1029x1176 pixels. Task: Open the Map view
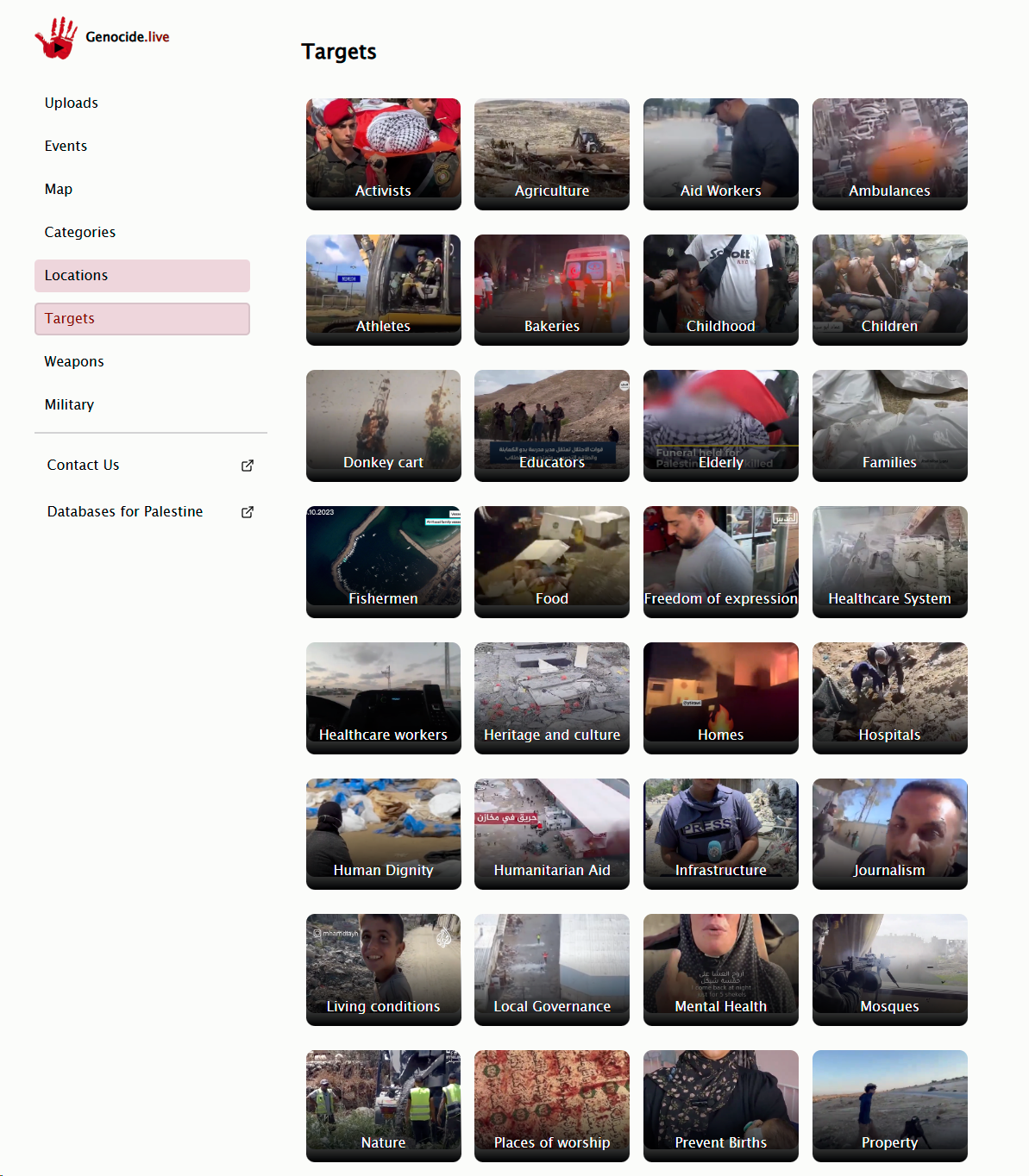tap(59, 189)
